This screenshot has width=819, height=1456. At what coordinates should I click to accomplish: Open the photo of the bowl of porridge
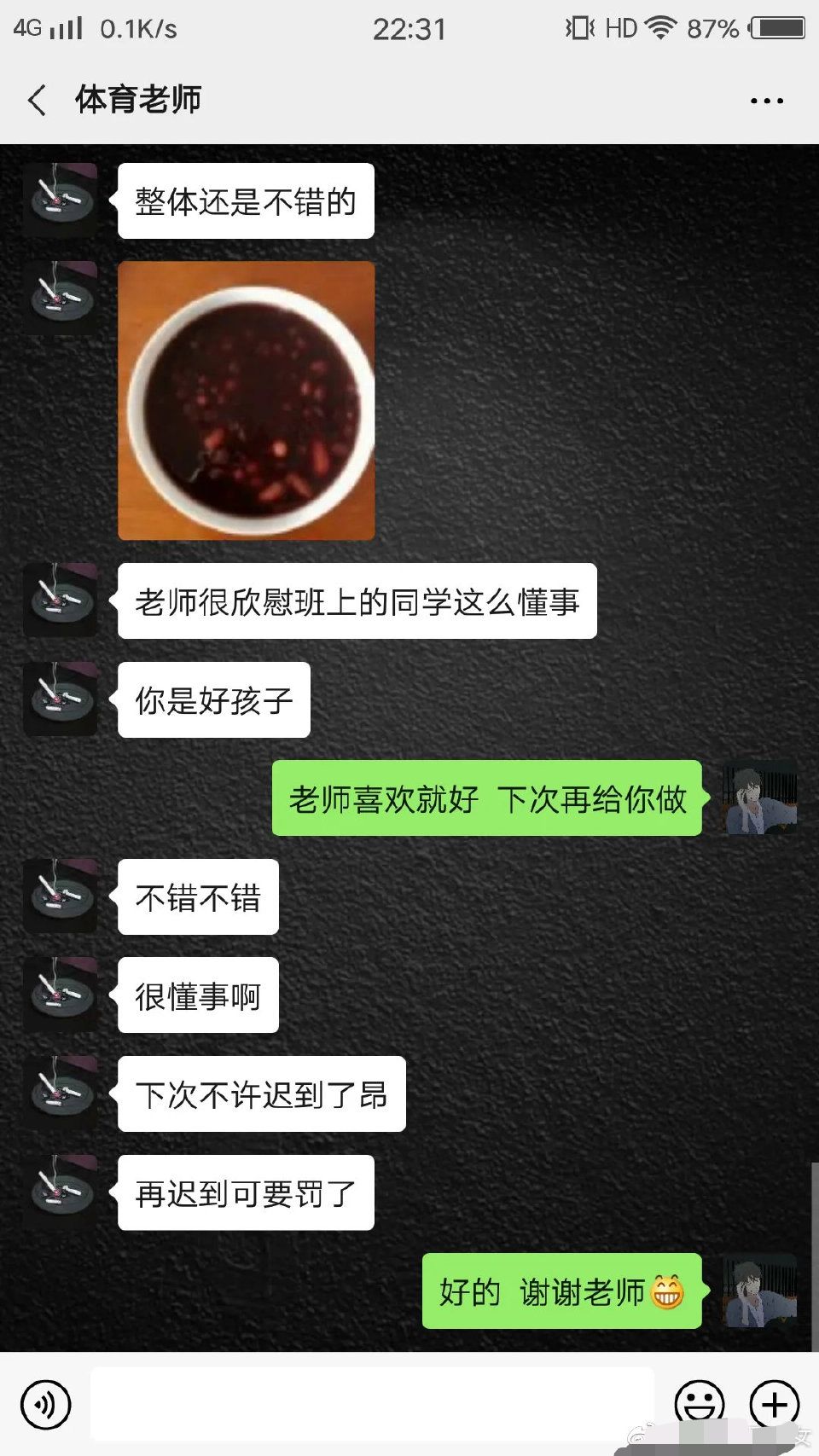246,400
